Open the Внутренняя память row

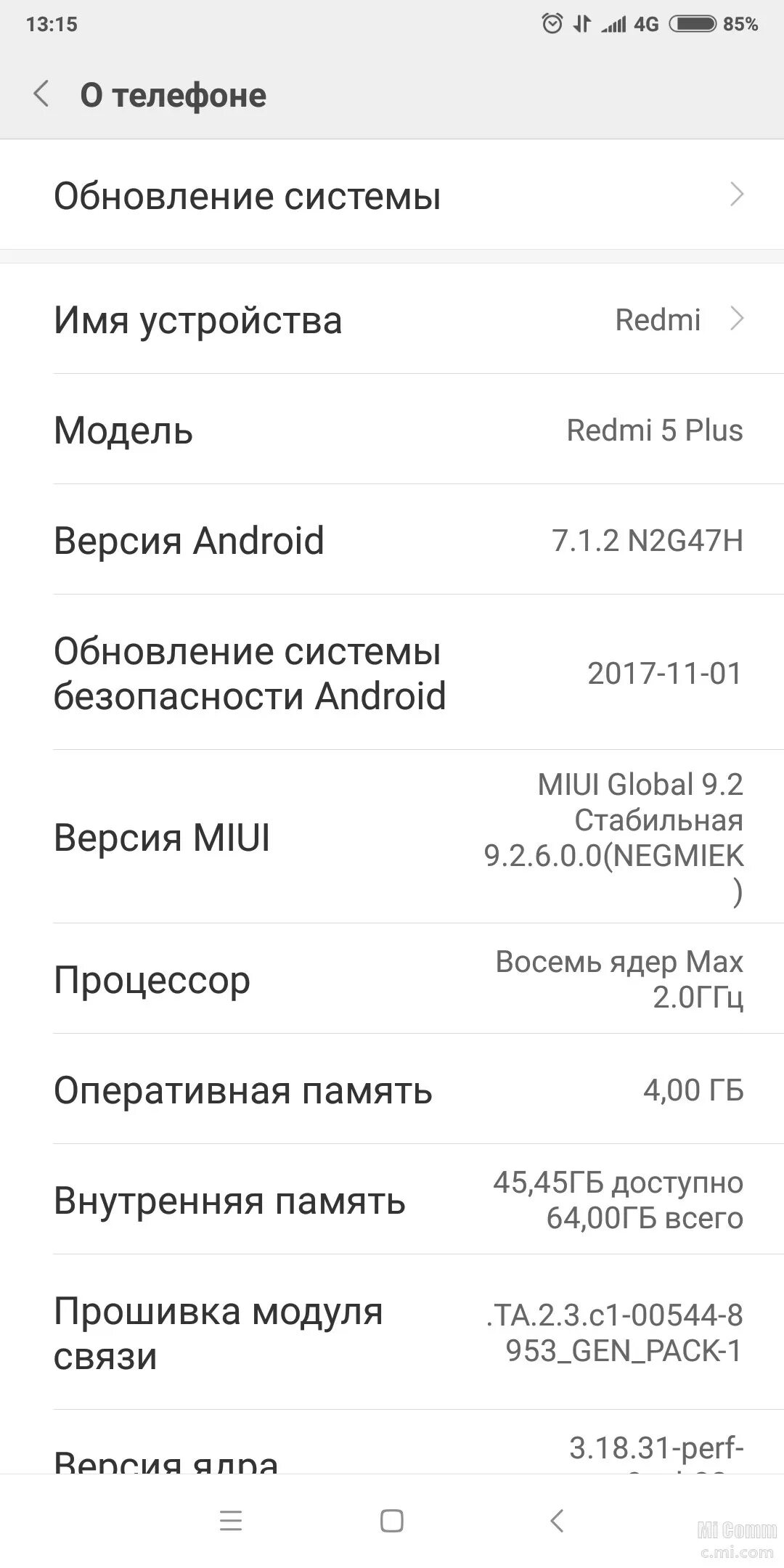392,1199
